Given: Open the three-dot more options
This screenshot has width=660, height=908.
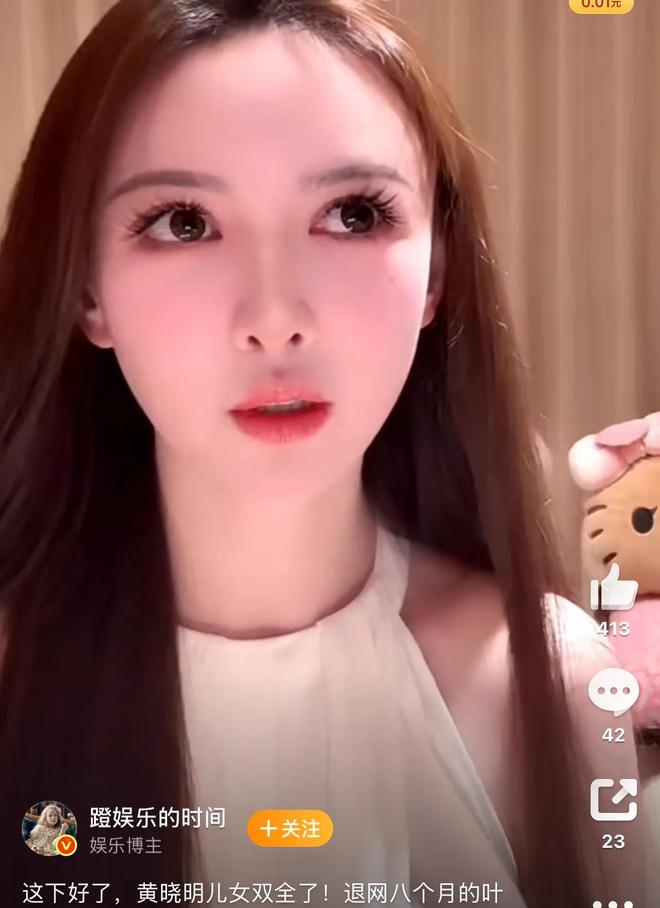Looking at the screenshot, I should [613, 902].
